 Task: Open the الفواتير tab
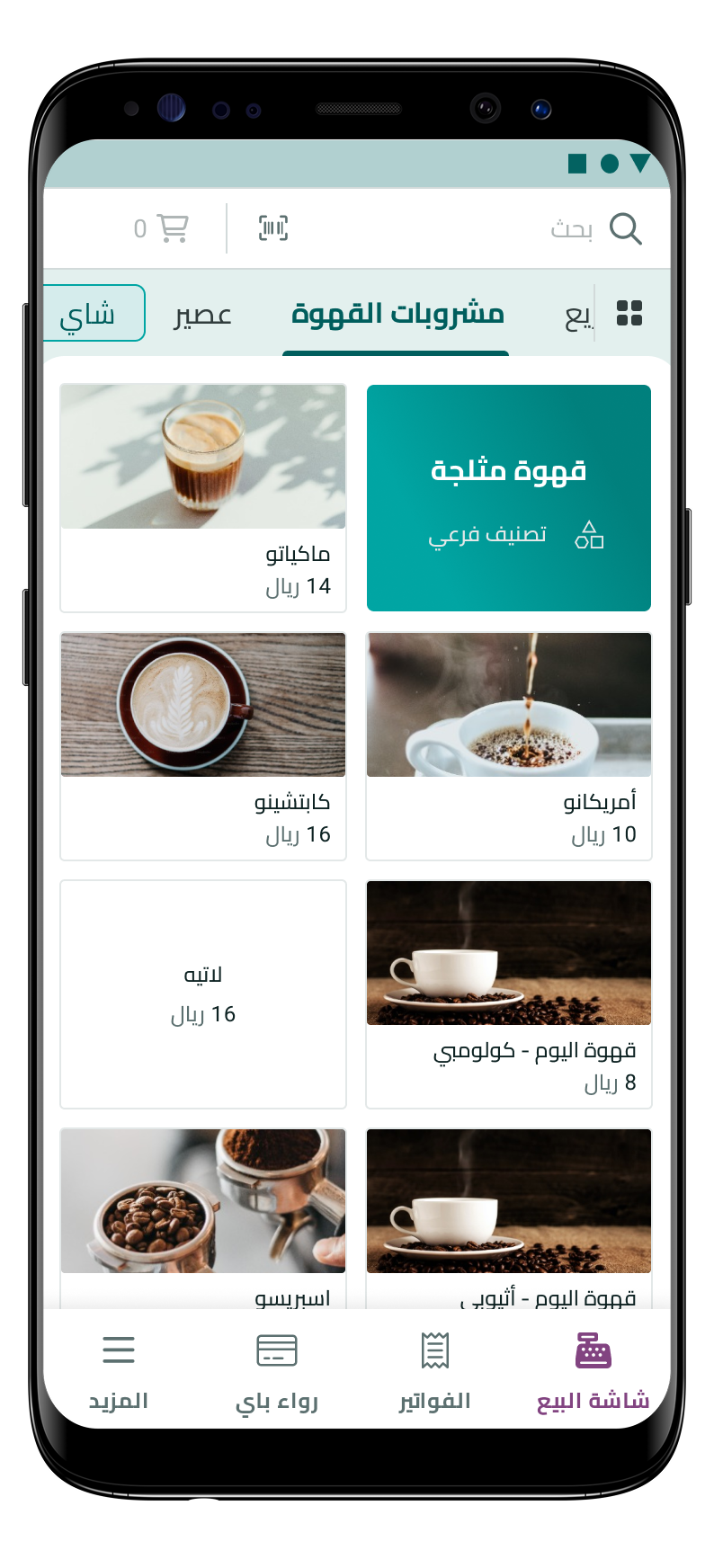435,1370
